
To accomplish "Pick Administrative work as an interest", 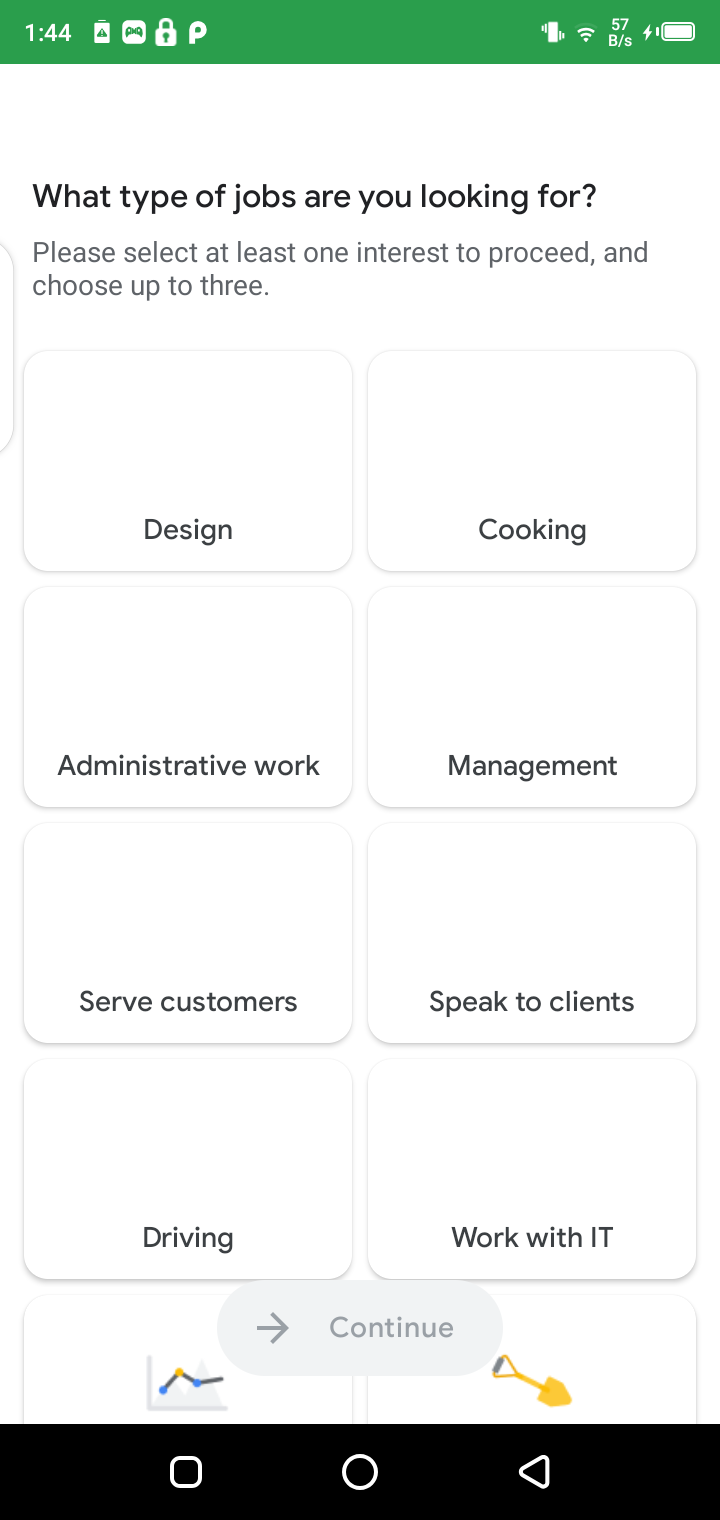I will [x=188, y=697].
